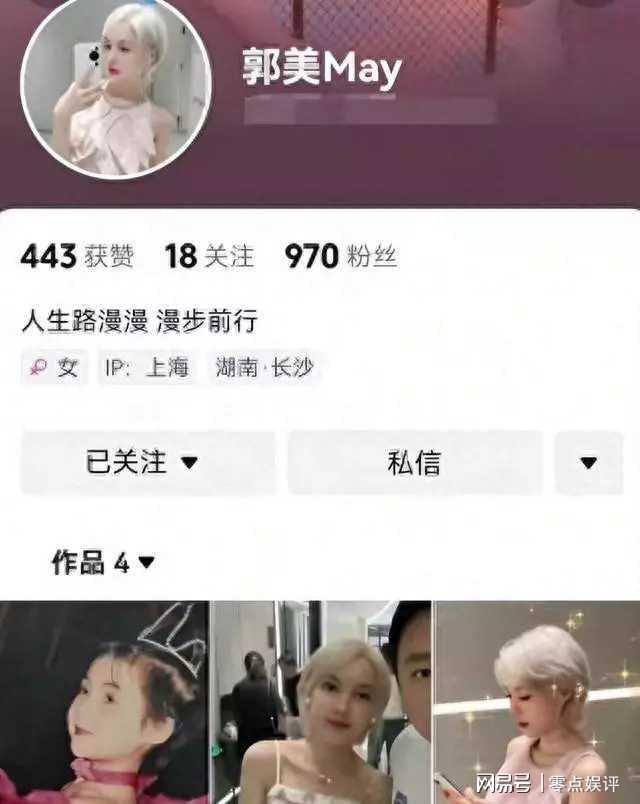View the 970 粉丝 followers list
The image size is (640, 804).
[340, 257]
